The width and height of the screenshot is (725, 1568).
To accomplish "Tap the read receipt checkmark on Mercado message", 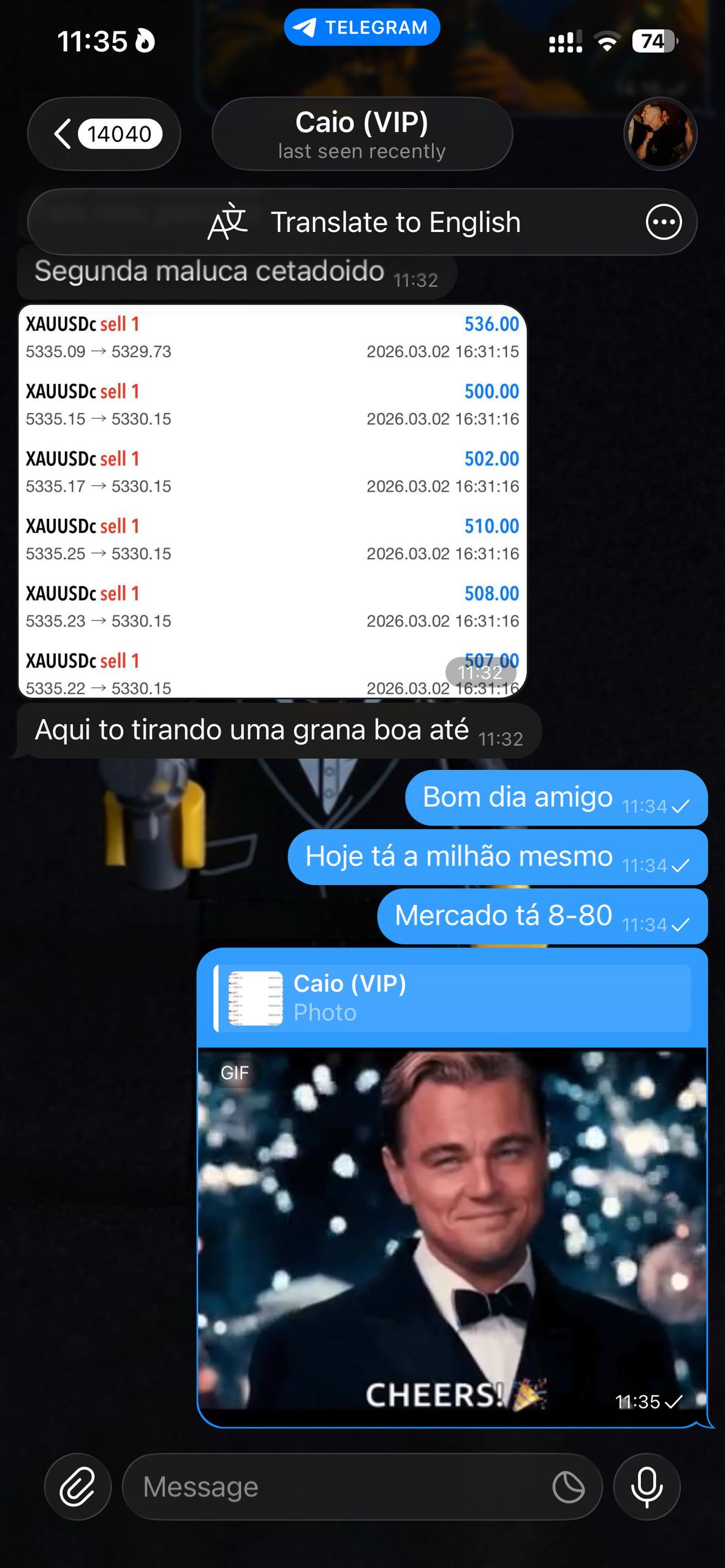I will click(x=681, y=925).
